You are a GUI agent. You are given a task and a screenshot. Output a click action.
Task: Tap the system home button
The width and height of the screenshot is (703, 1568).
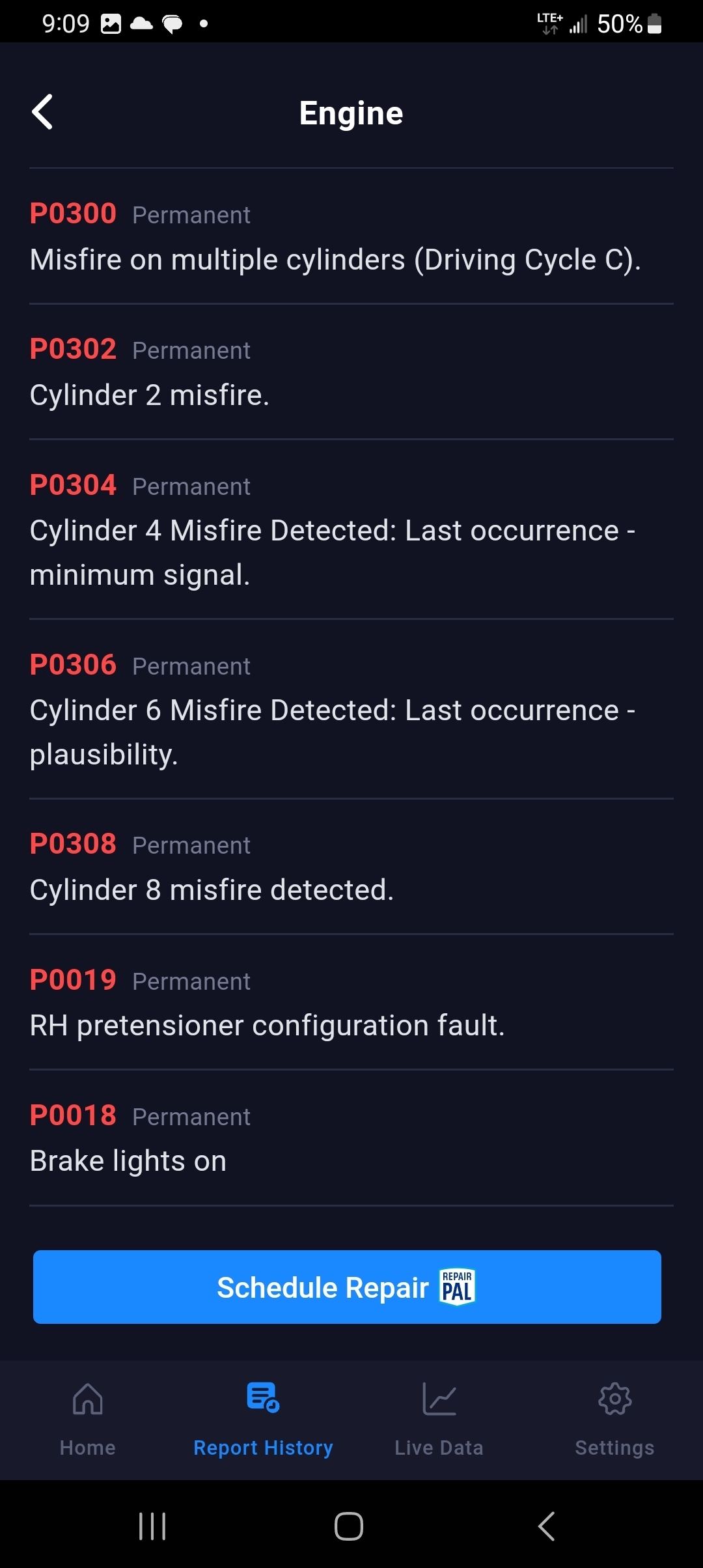pos(349,1526)
